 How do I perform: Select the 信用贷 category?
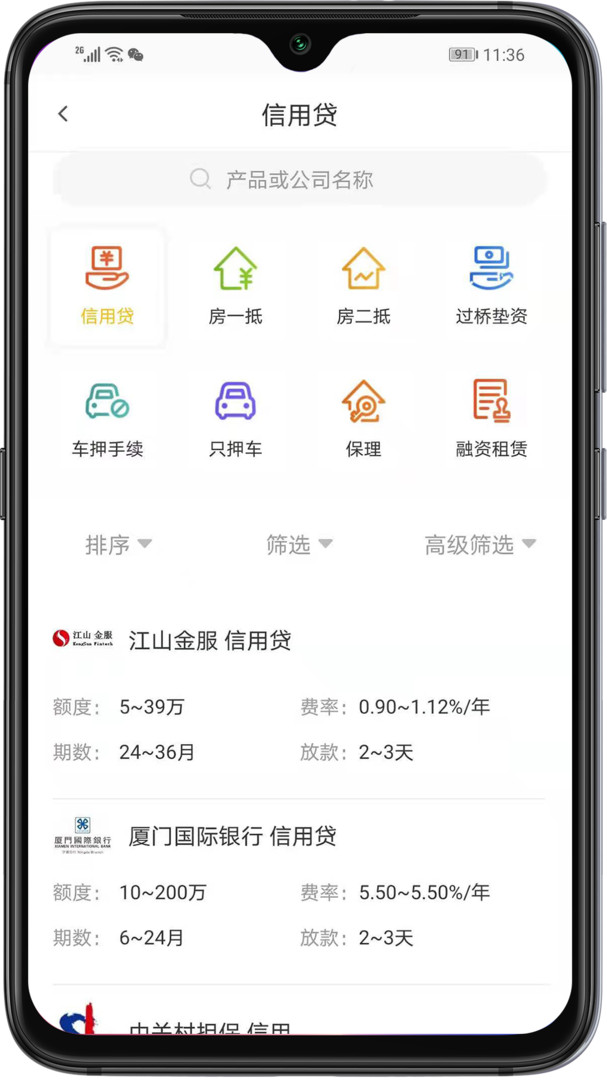tap(107, 286)
